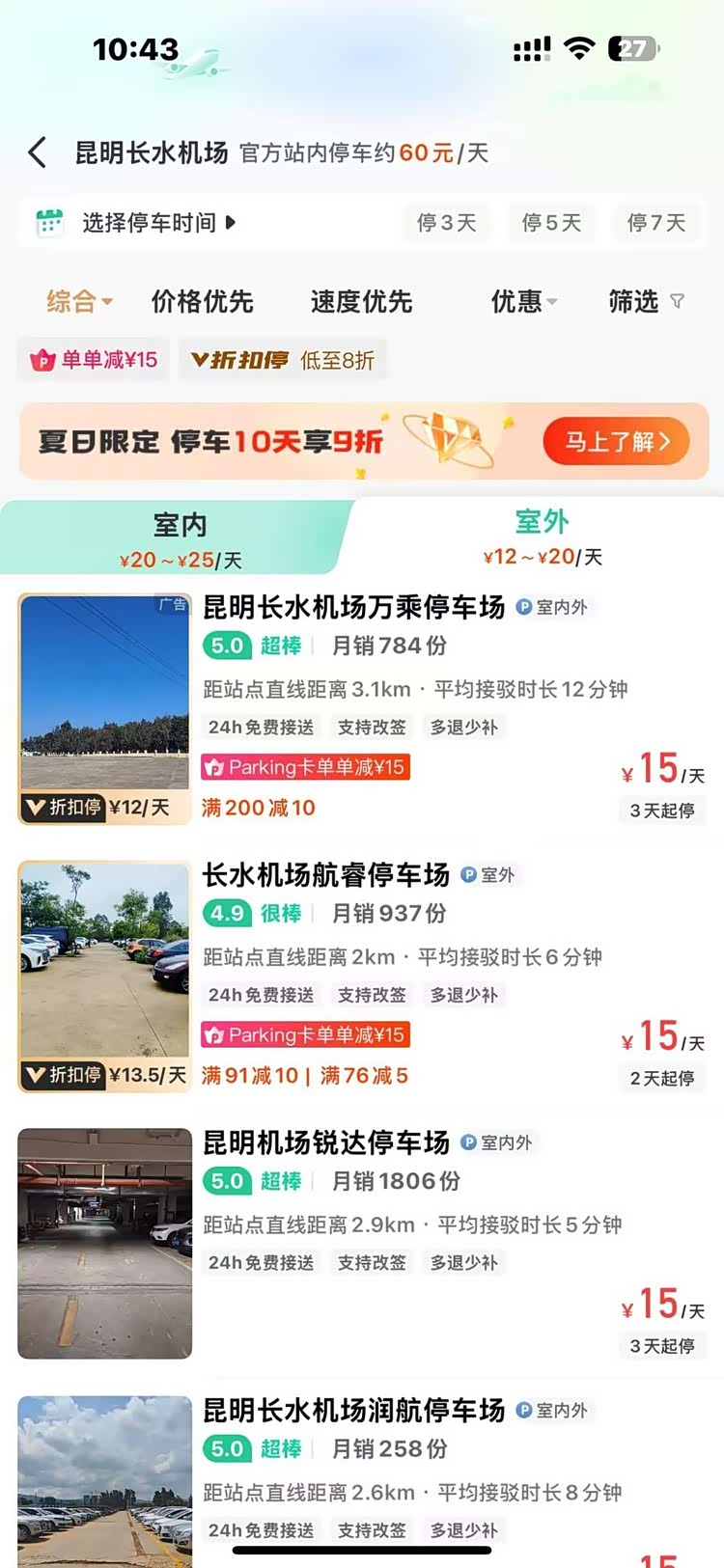Sort results by 速度优先
This screenshot has height=1568, width=724.
[x=361, y=302]
